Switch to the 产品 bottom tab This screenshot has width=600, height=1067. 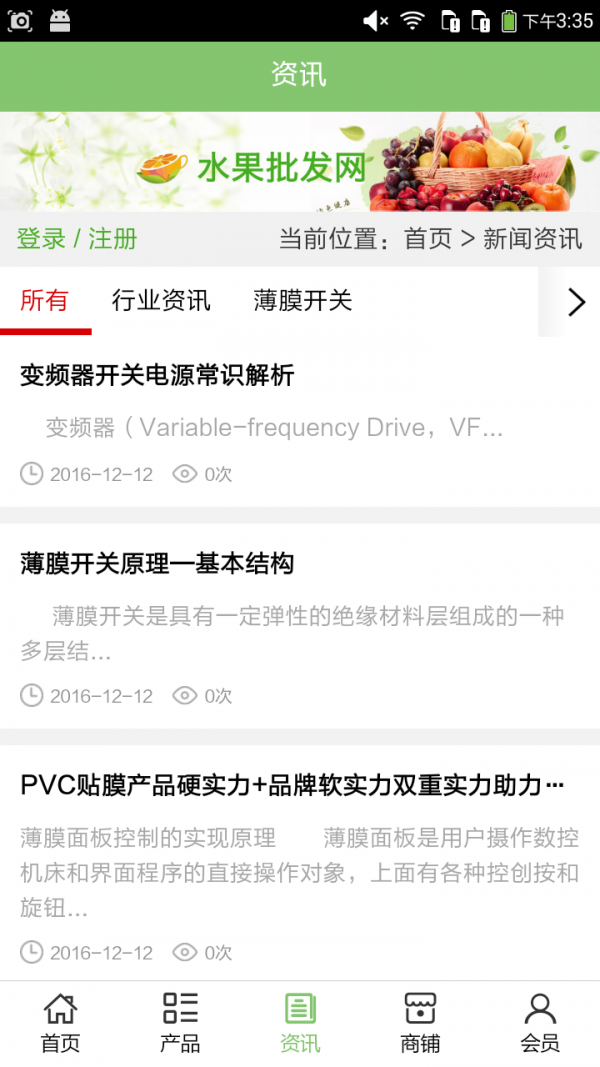pos(180,1023)
